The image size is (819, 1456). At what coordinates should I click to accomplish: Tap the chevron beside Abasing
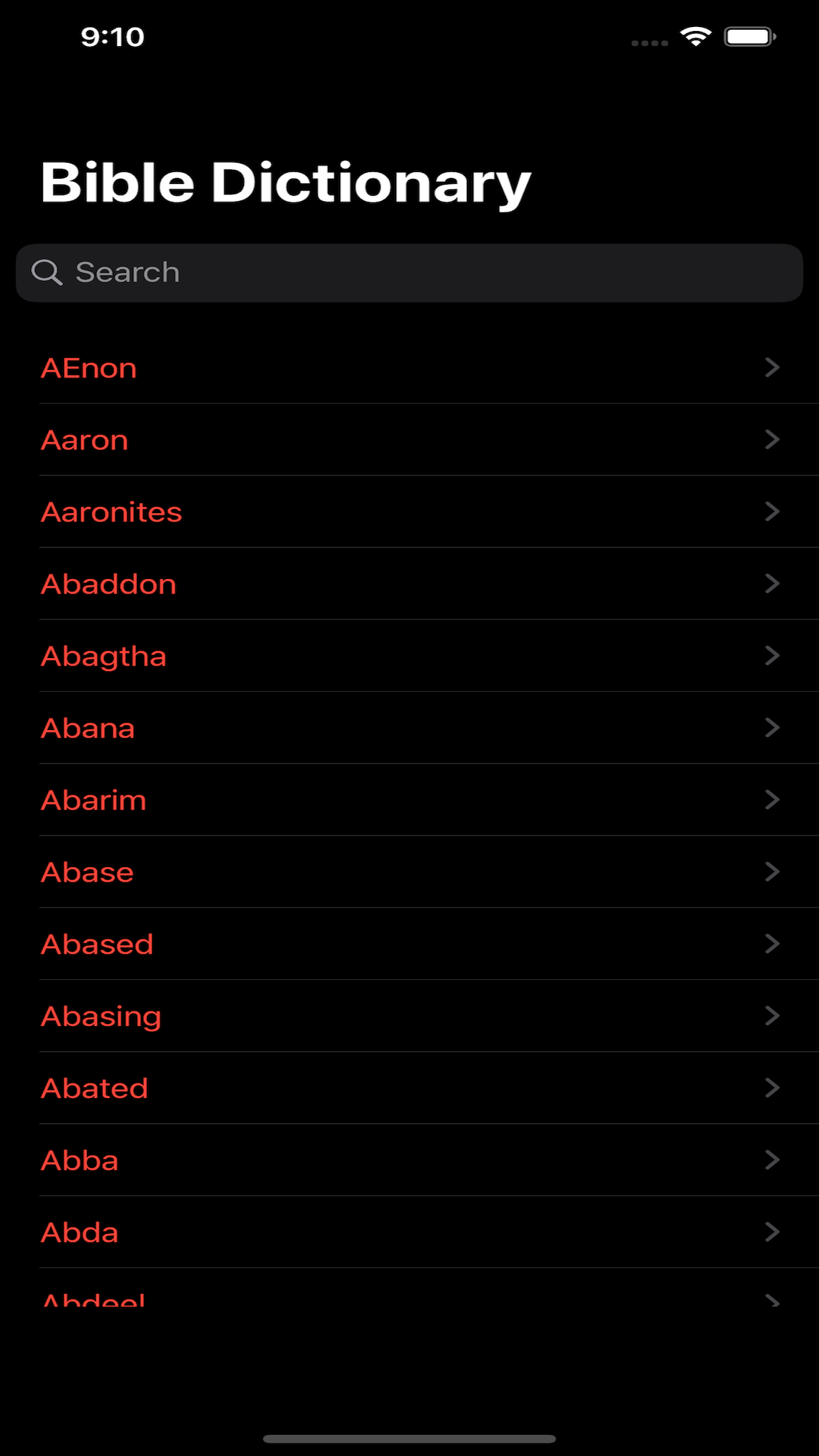[x=772, y=1016]
